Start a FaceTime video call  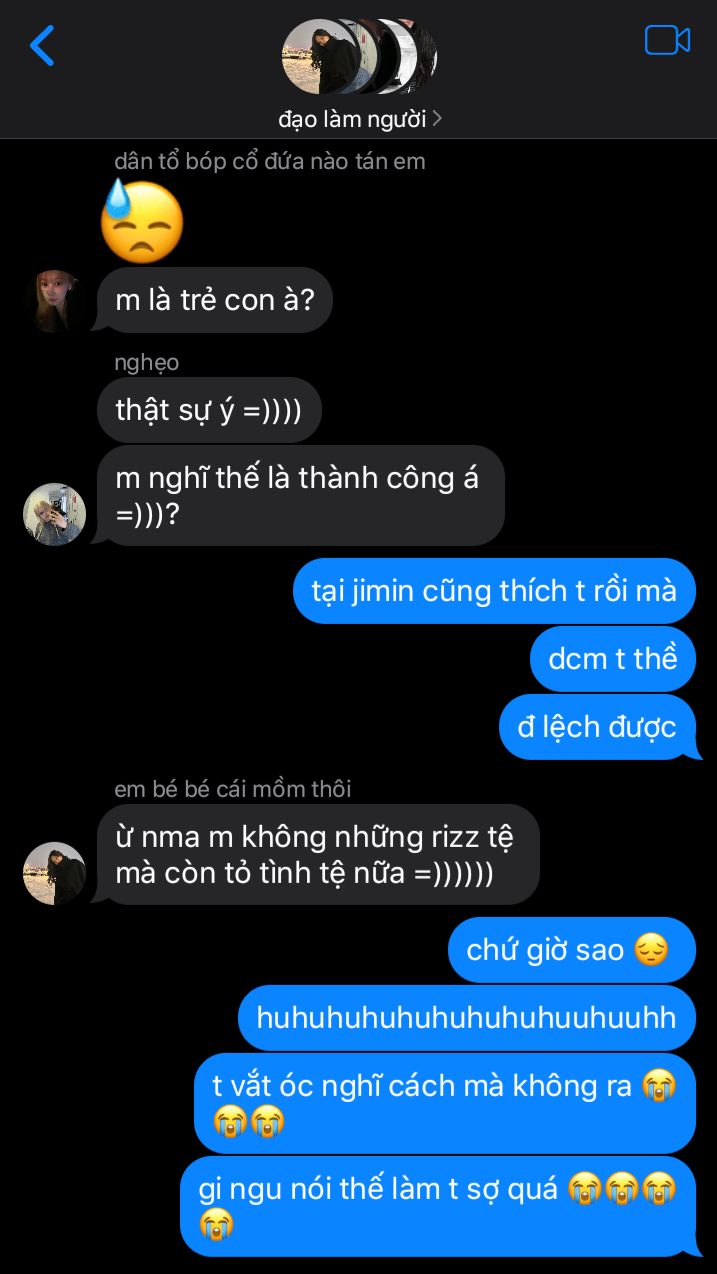(x=667, y=40)
